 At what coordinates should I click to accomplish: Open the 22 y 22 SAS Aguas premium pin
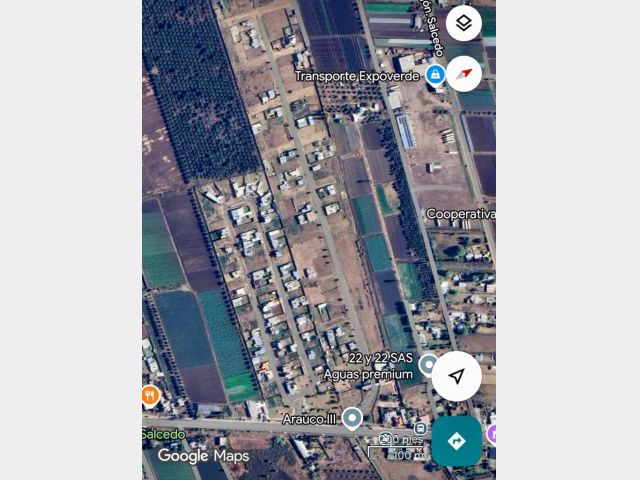428,364
